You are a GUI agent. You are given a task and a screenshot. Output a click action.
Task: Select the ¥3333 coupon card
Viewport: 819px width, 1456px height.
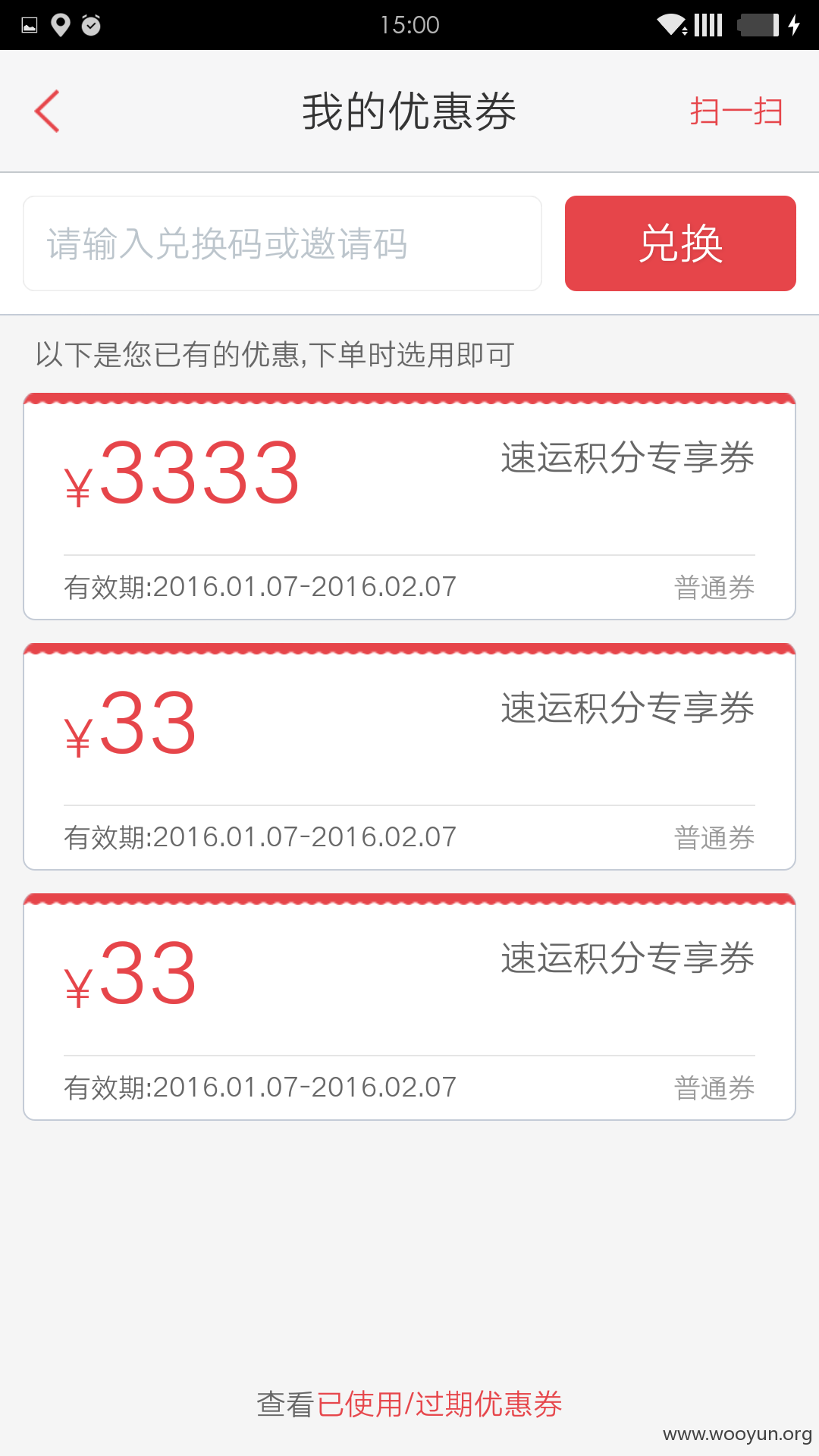point(409,507)
